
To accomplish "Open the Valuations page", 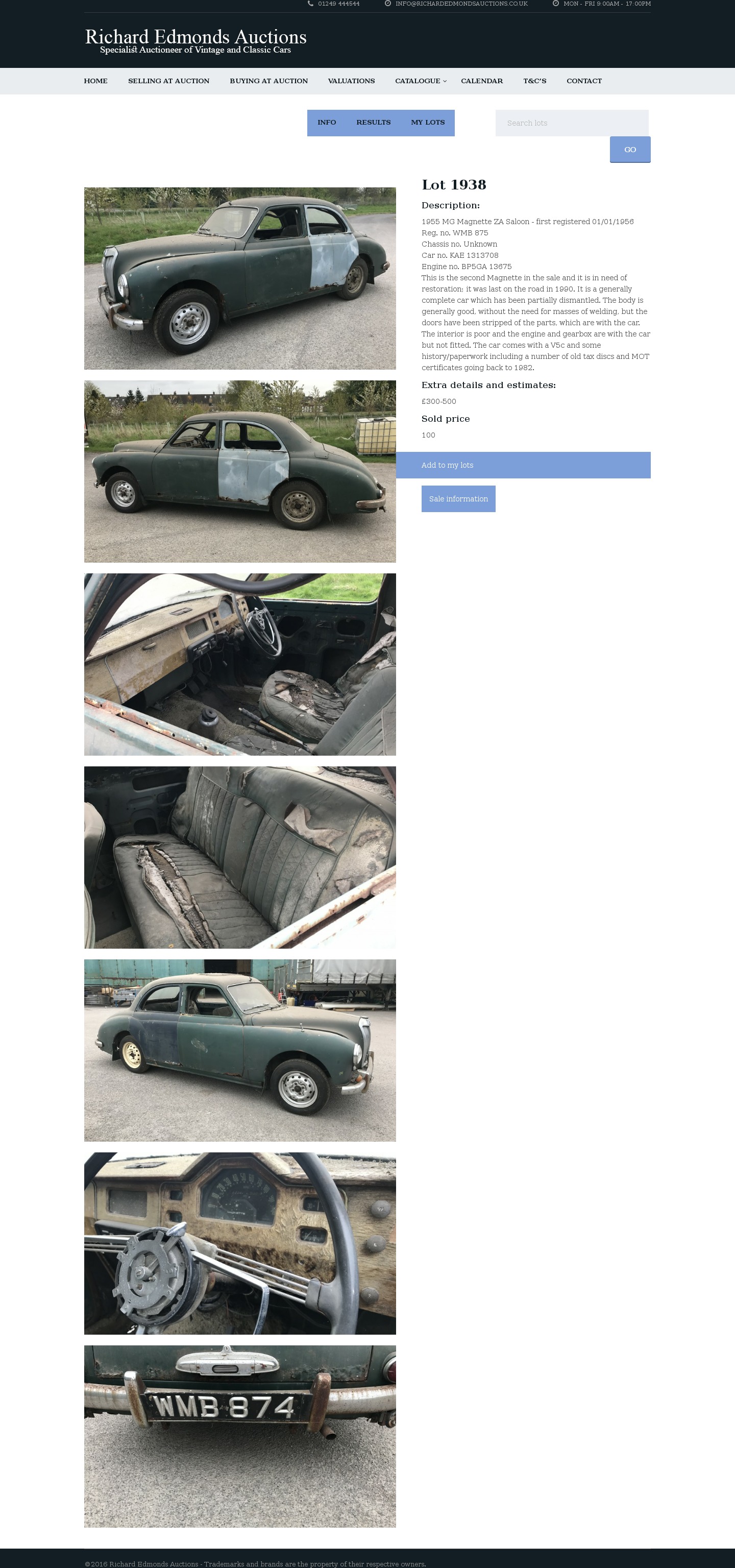I will click(351, 81).
